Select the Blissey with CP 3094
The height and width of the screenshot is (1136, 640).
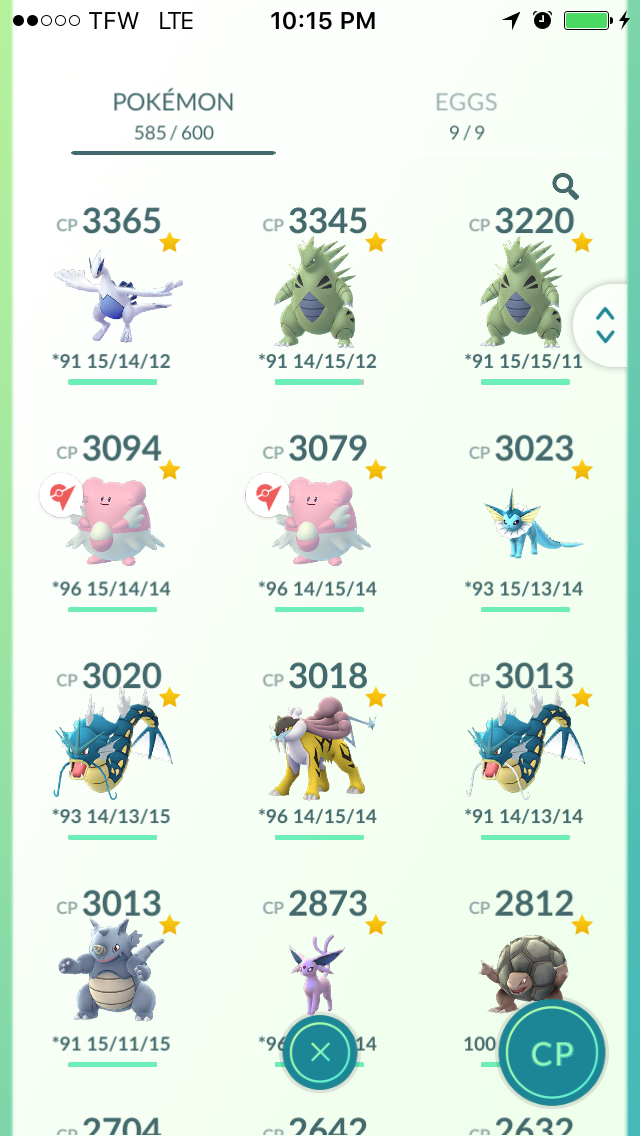(113, 523)
